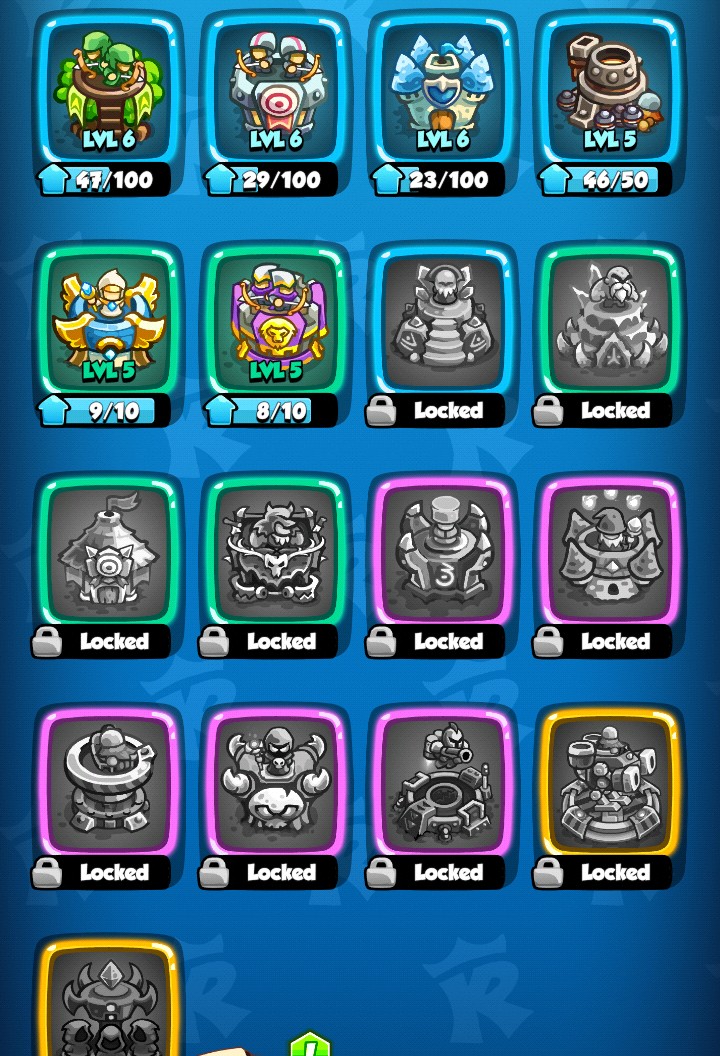This screenshot has width=720, height=1056.
Task: Open the tower card showing 47/100
Action: [108, 92]
